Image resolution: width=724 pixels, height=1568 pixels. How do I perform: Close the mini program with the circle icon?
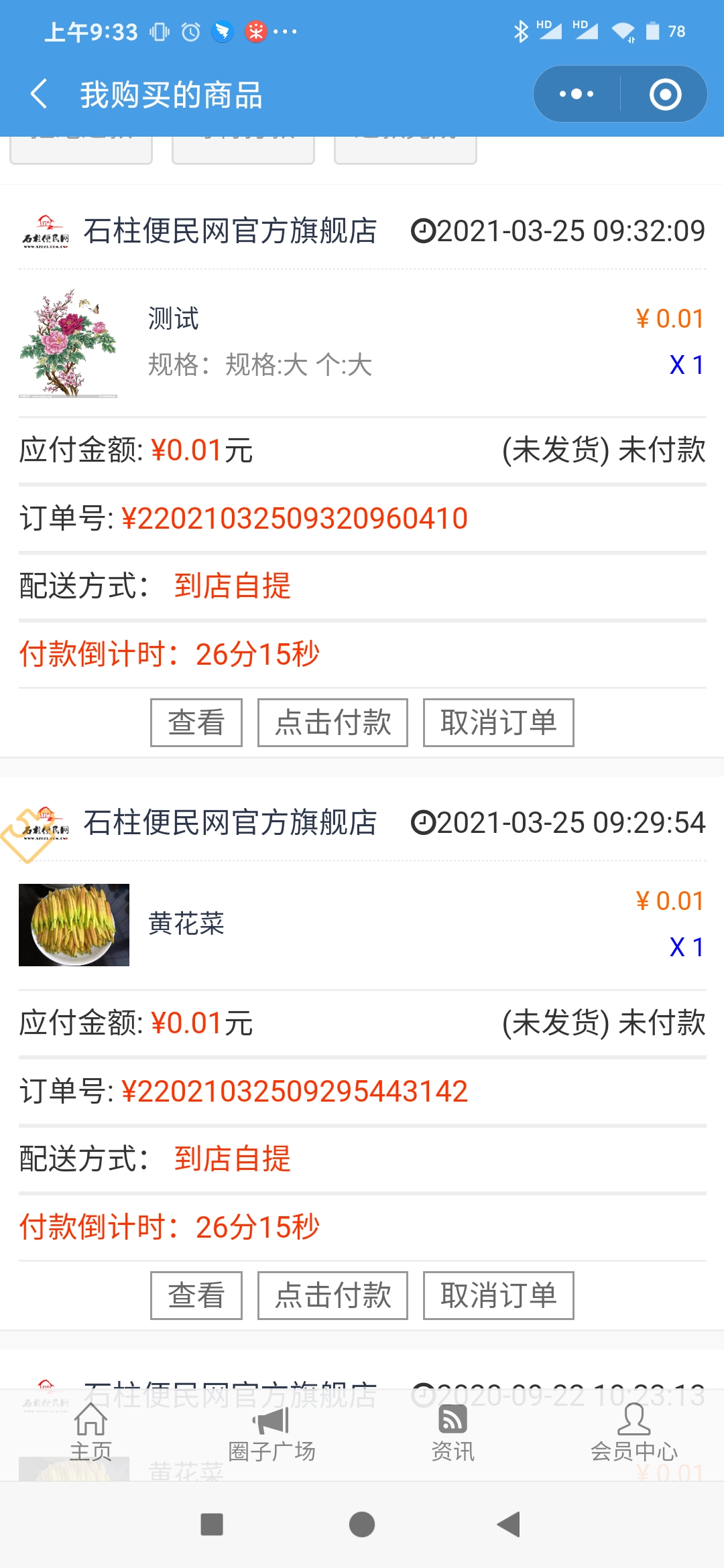pyautogui.click(x=665, y=94)
